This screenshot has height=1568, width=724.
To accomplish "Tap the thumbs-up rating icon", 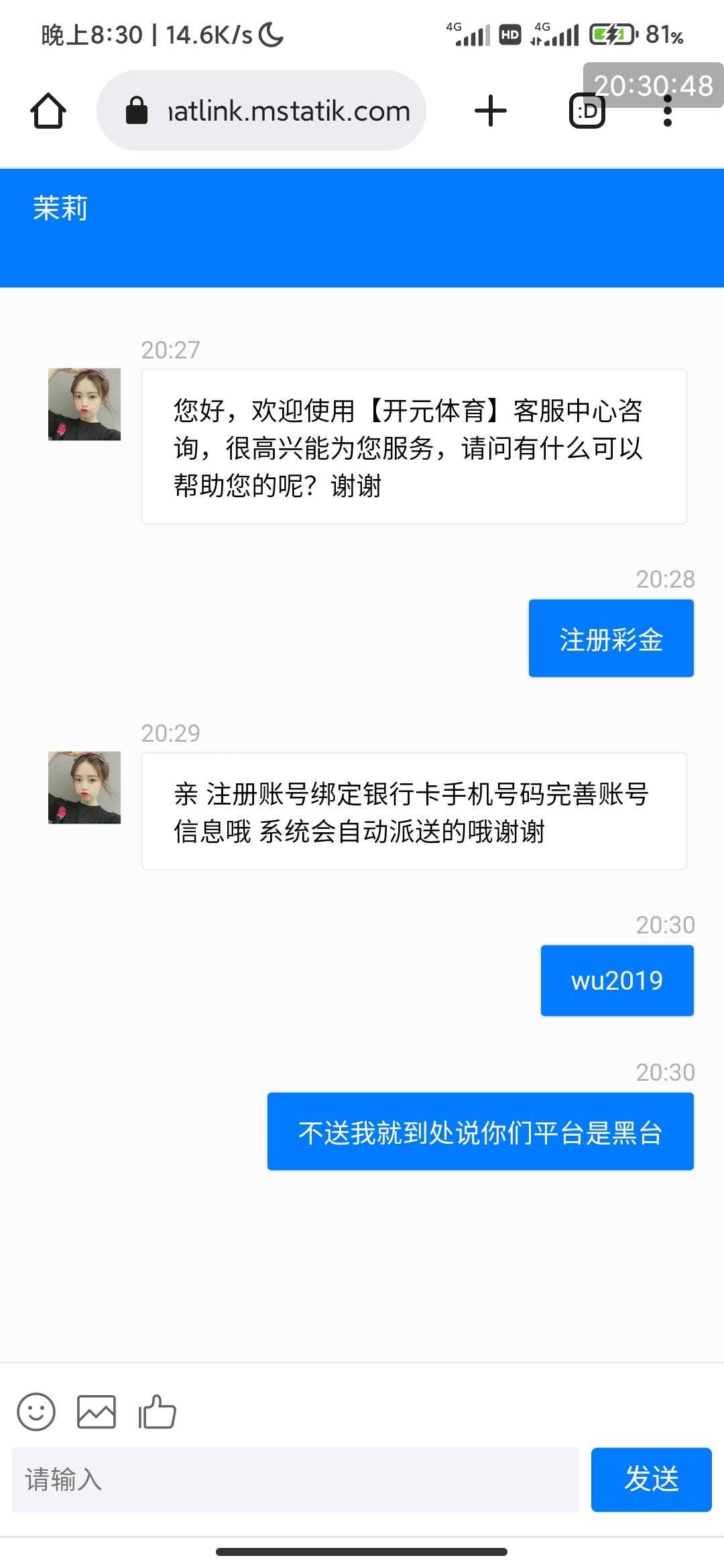I will coord(157,1412).
